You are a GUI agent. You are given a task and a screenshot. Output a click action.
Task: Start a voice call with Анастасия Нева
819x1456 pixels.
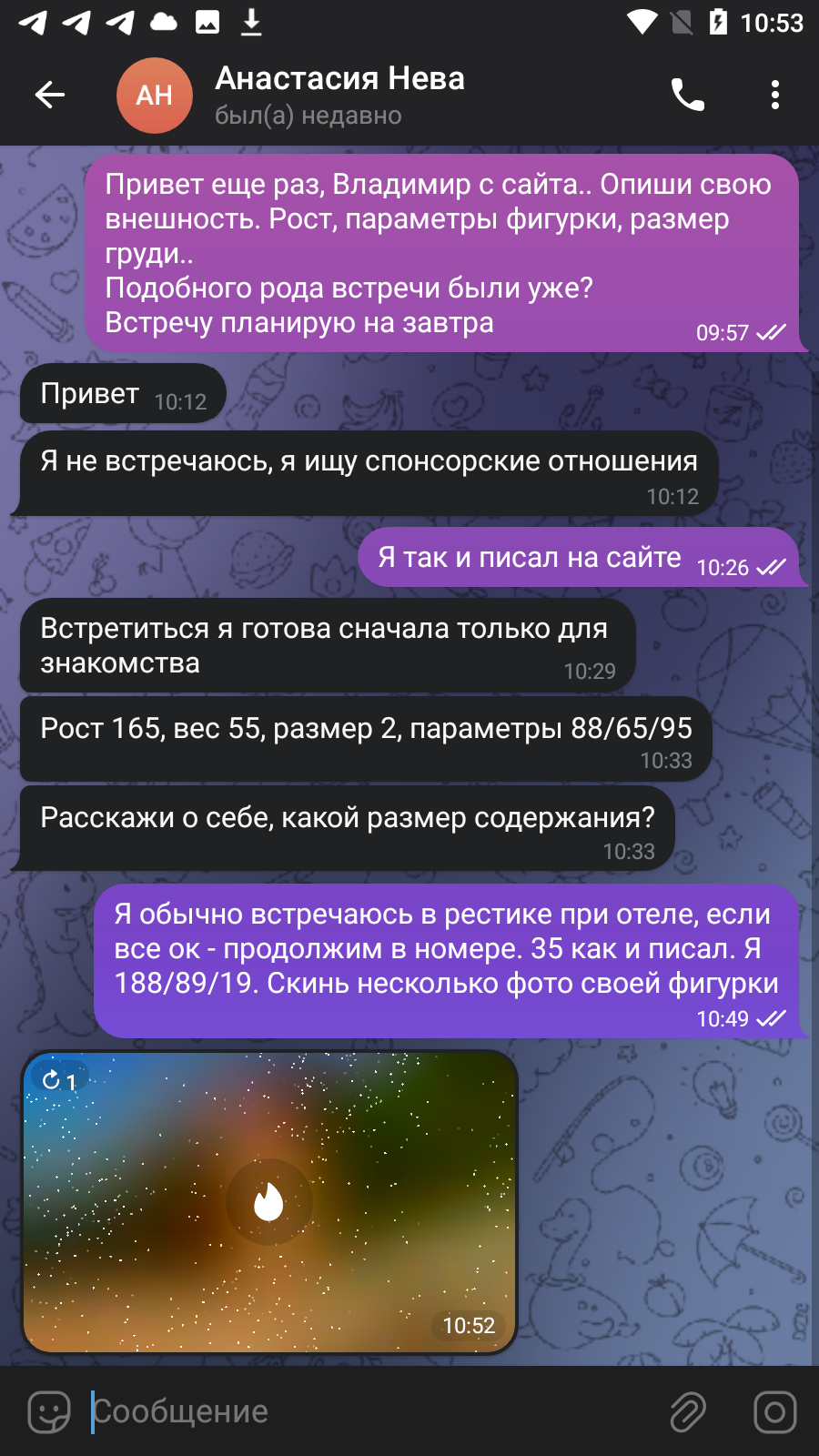coord(688,95)
